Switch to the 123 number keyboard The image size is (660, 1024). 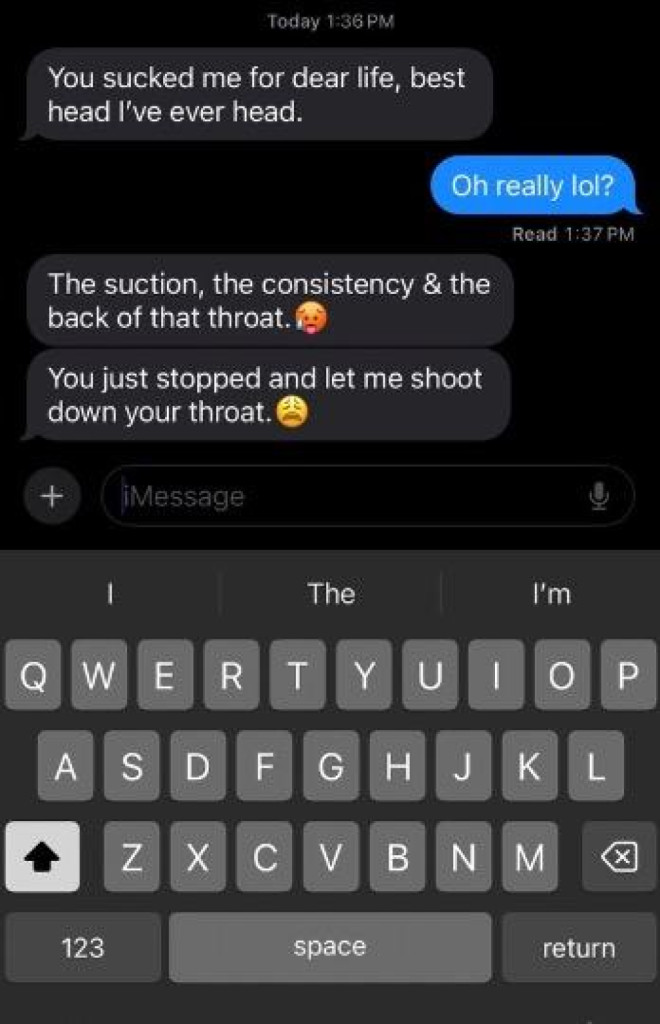pos(83,947)
